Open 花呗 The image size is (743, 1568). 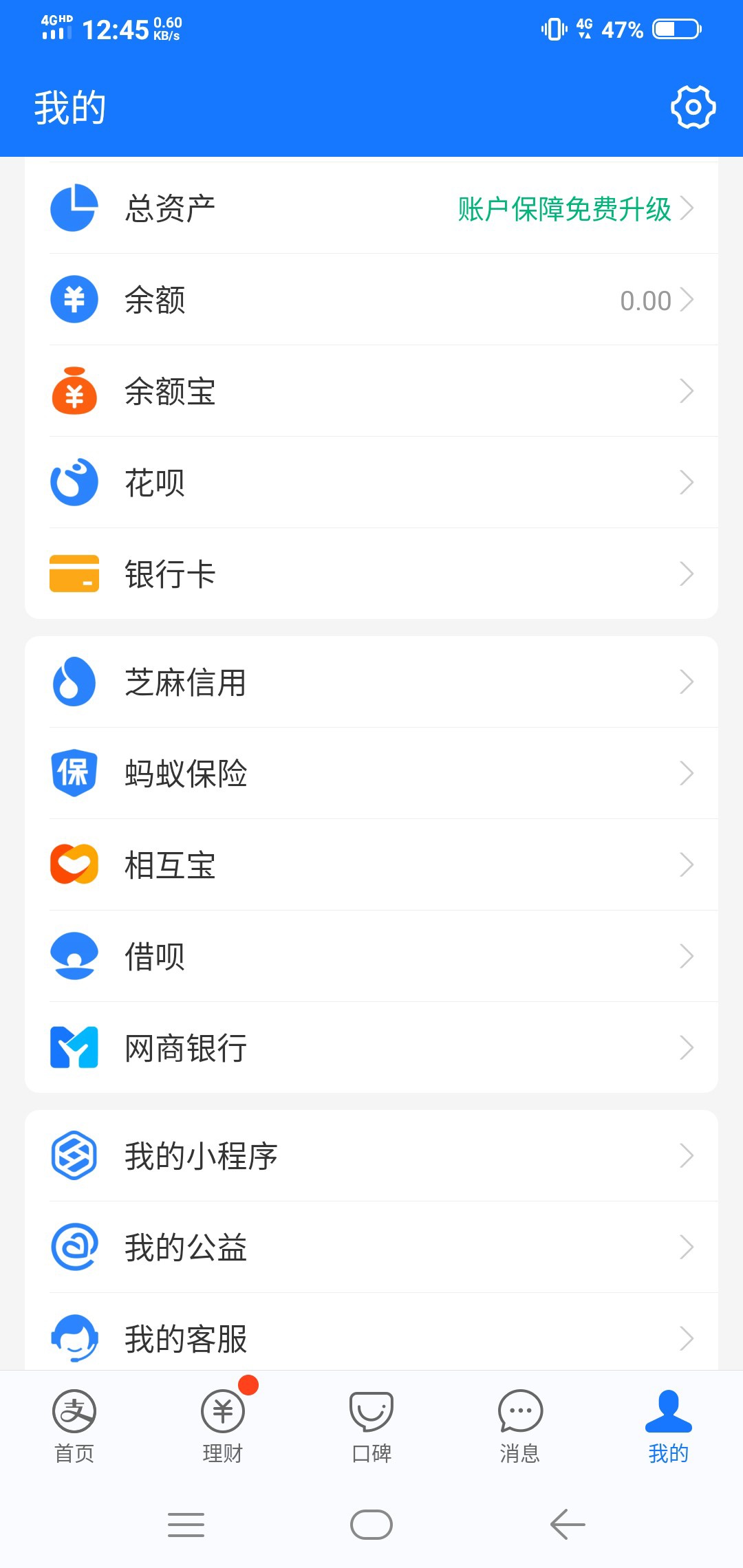pyautogui.click(x=371, y=482)
